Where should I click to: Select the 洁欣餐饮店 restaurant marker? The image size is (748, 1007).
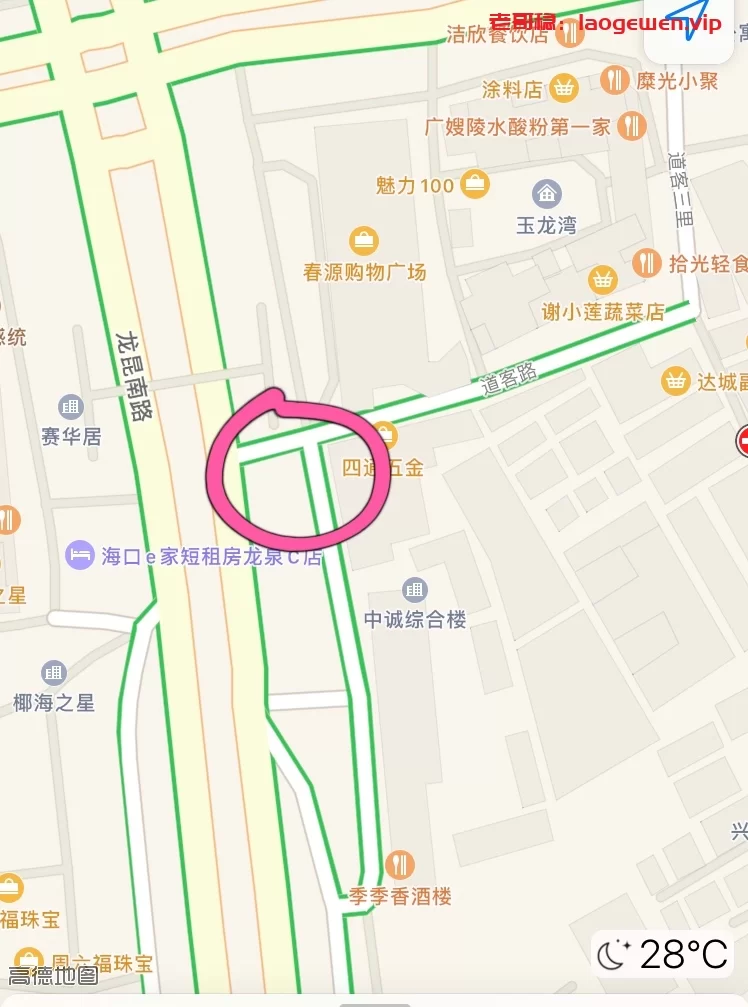point(570,34)
